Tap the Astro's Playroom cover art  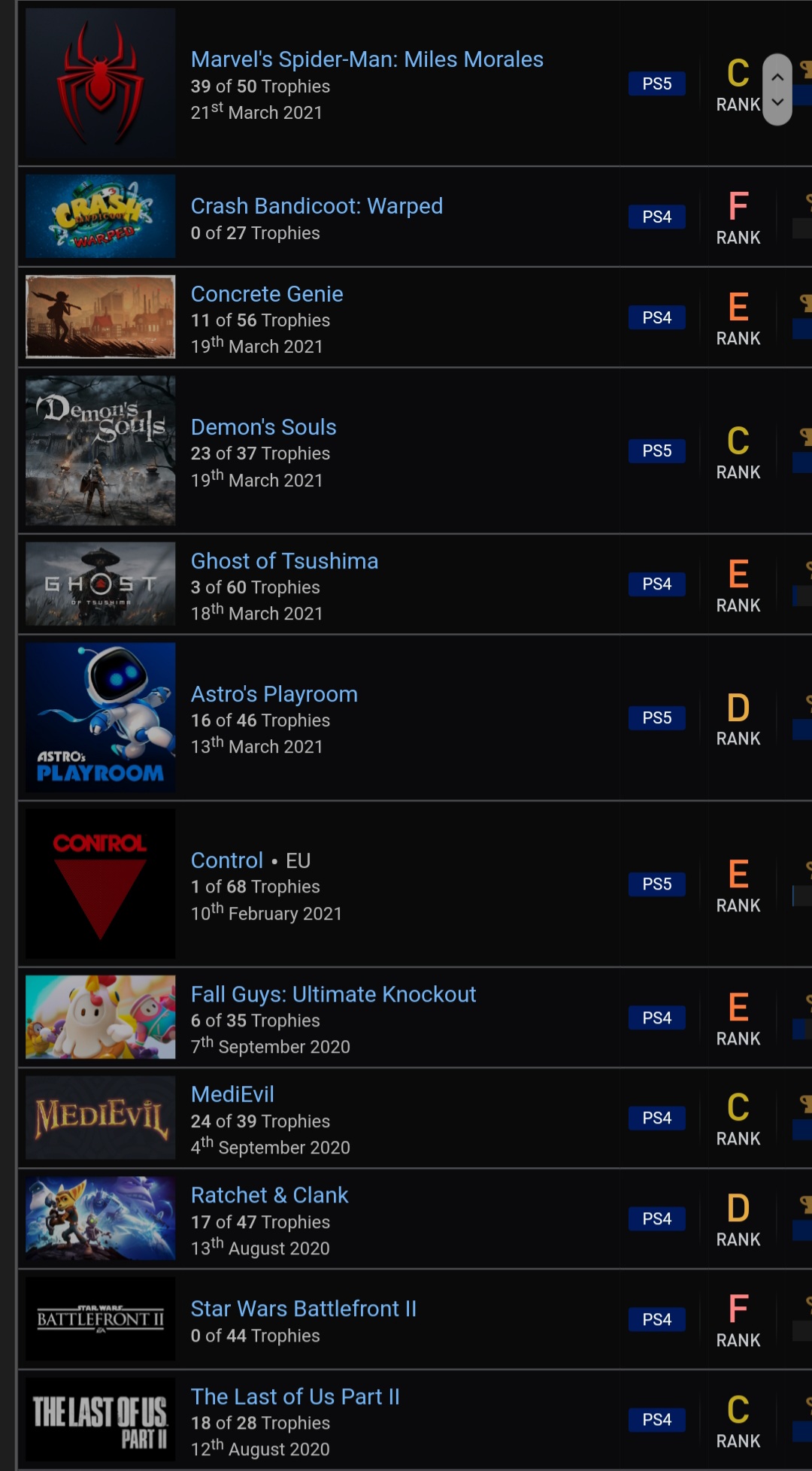point(101,717)
